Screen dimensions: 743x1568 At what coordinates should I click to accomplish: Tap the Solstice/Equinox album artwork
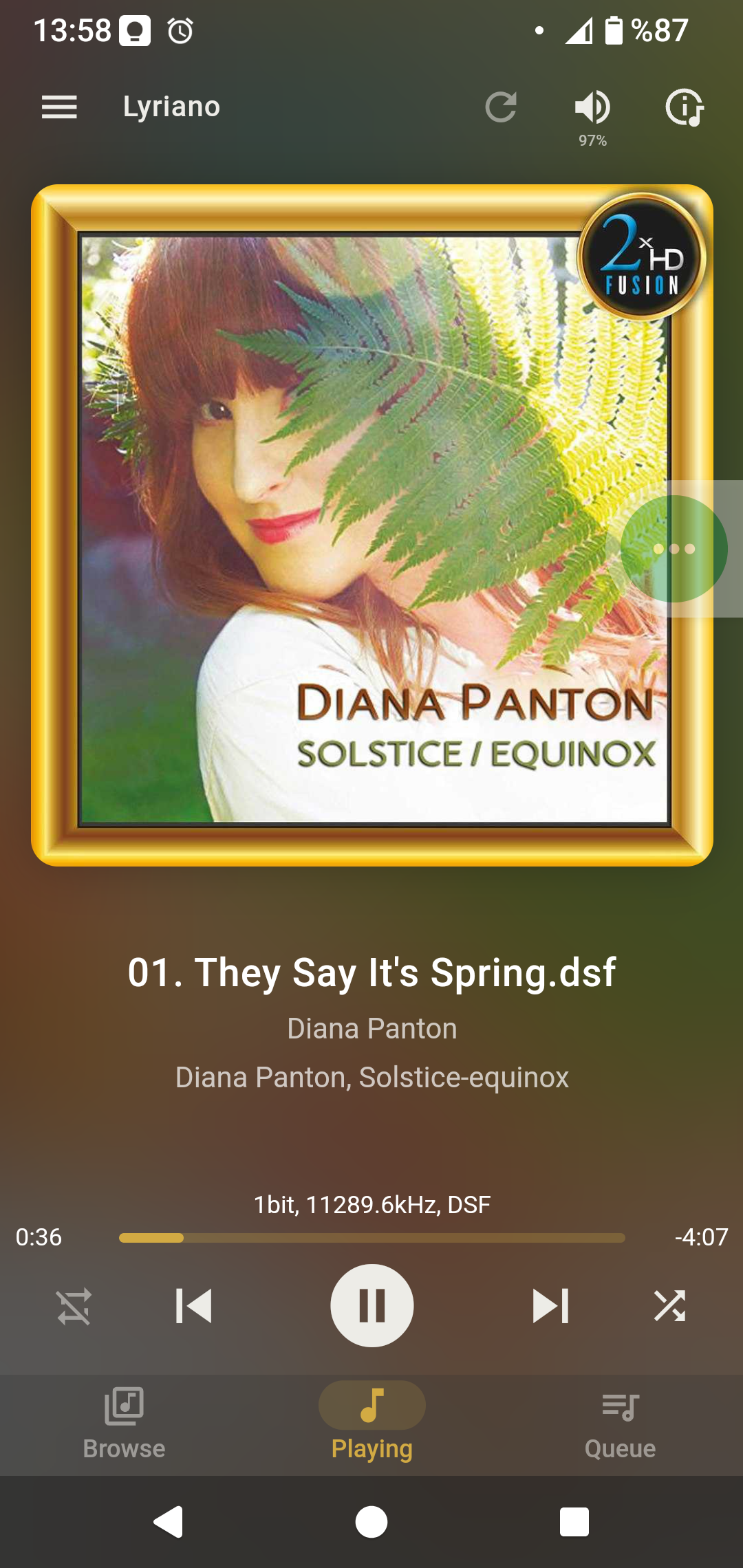372,525
